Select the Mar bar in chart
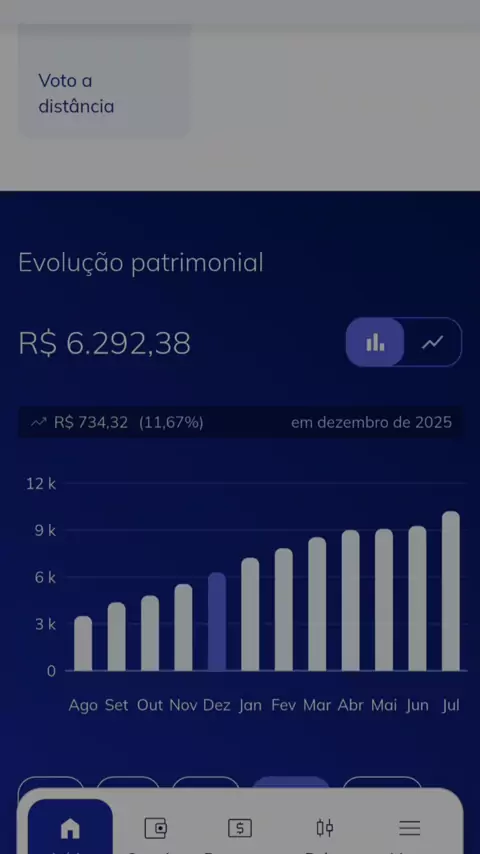The height and width of the screenshot is (854, 480). 317,604
